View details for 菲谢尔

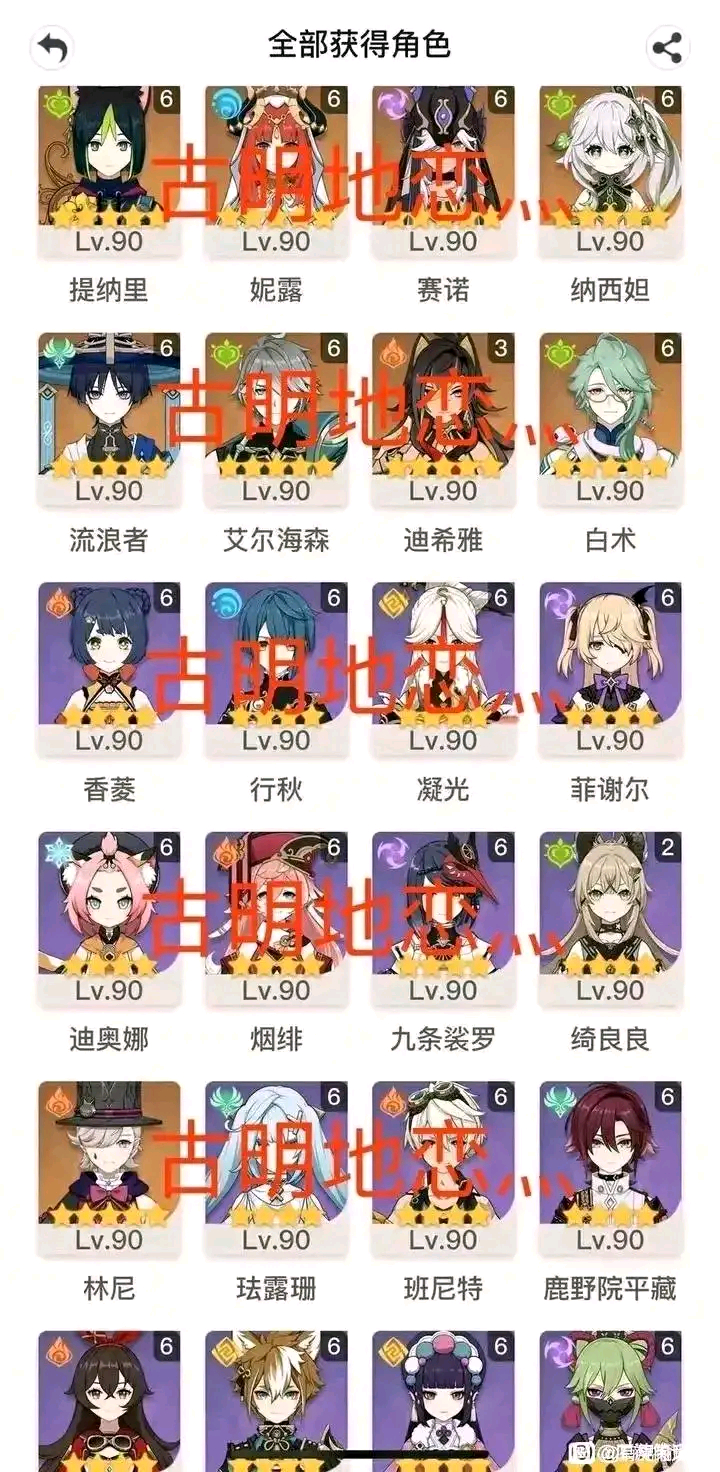[x=610, y=670]
